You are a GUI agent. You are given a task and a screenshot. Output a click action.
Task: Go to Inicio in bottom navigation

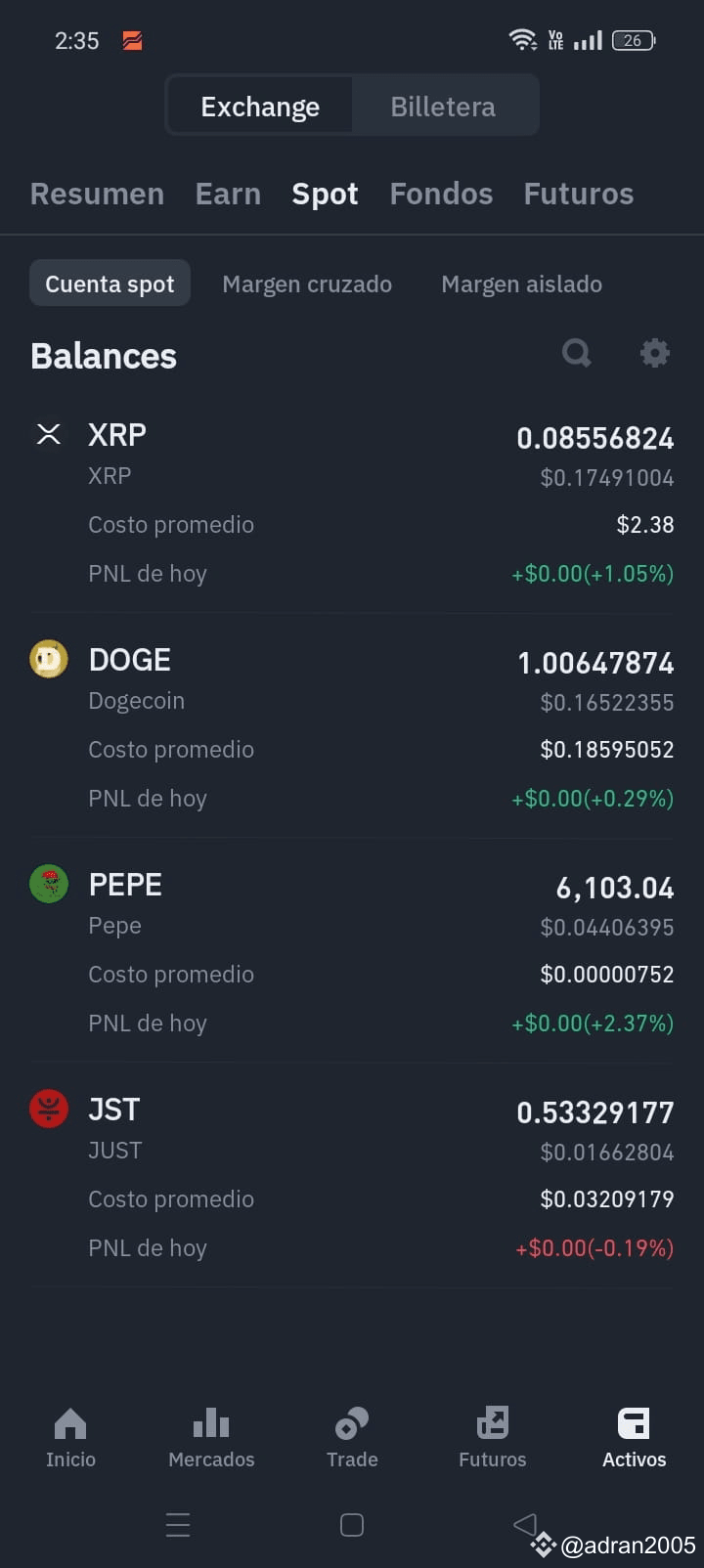click(x=70, y=1437)
